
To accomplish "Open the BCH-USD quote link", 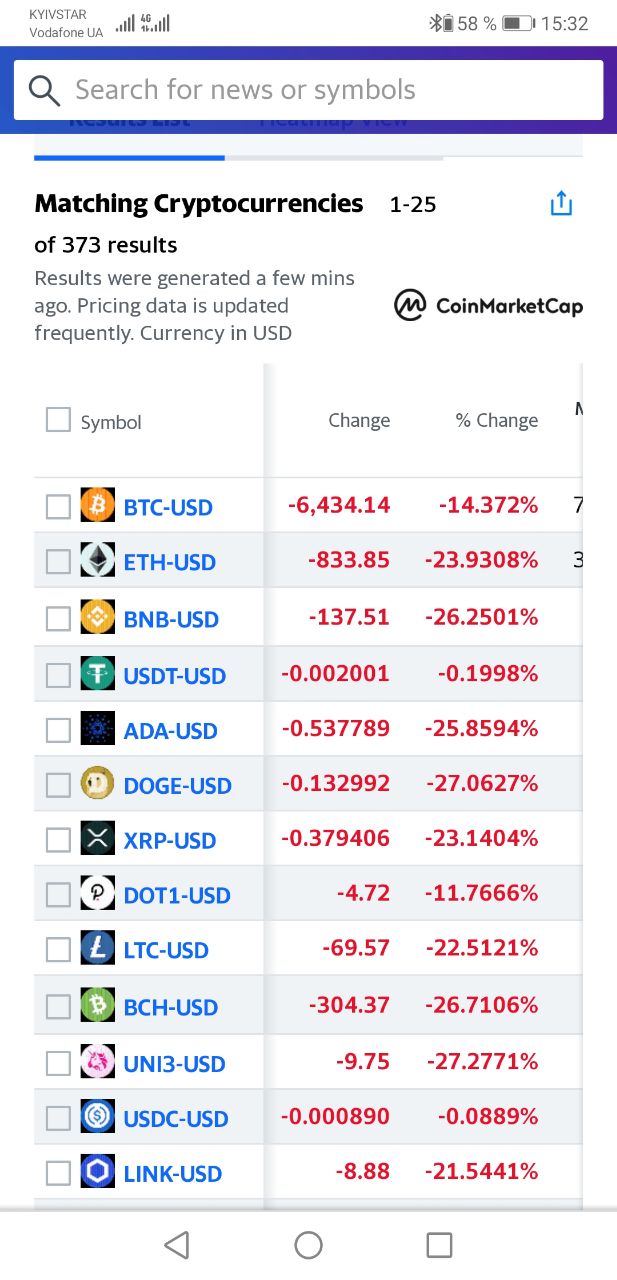I will click(x=170, y=1007).
